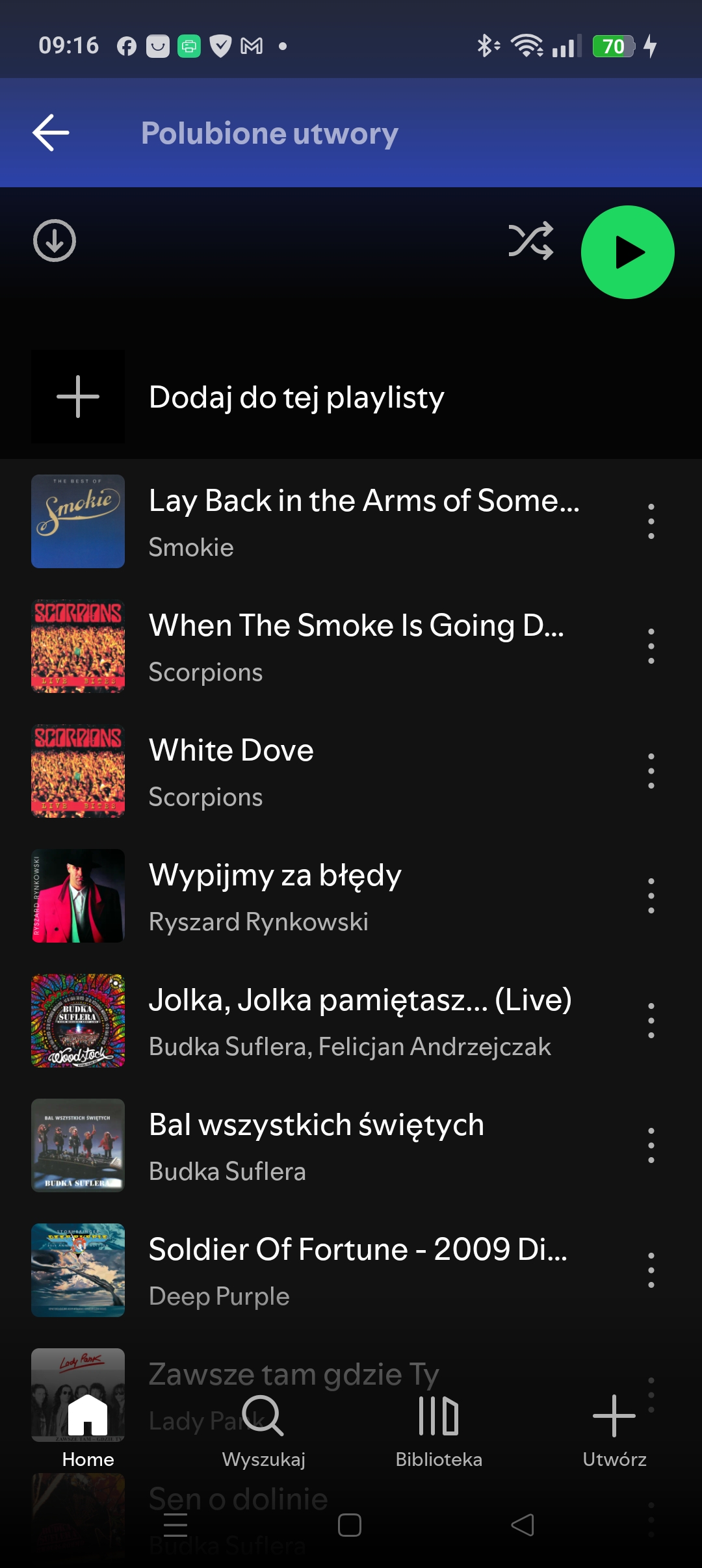
Task: Switch to the Wyszukaj tab
Action: (263, 1430)
